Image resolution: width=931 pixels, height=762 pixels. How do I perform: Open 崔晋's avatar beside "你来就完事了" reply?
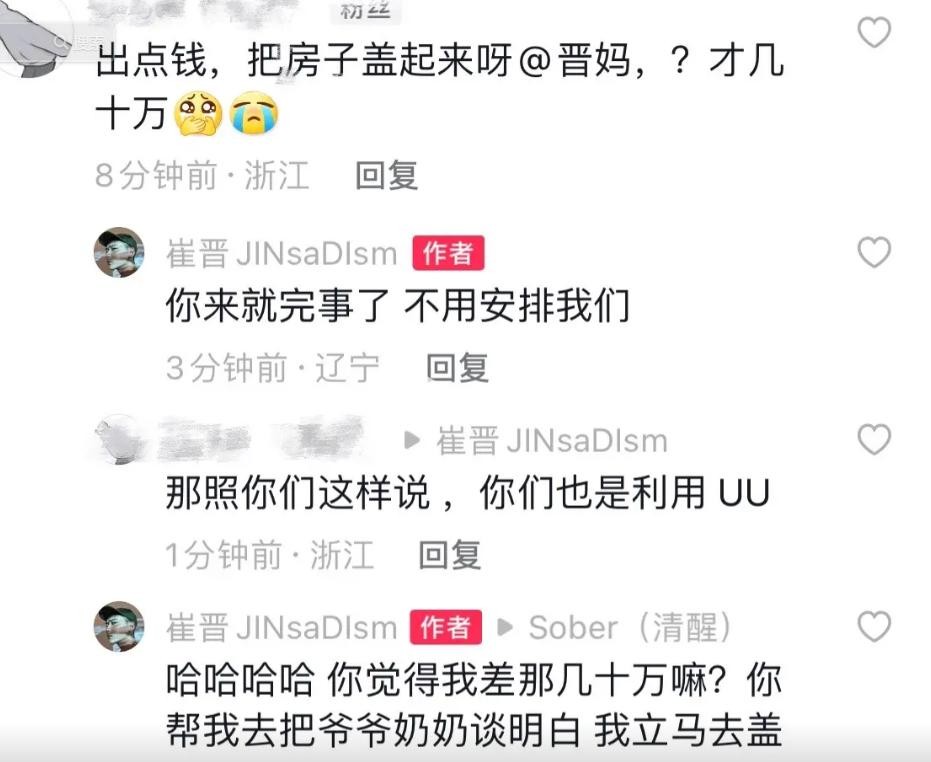pos(119,253)
